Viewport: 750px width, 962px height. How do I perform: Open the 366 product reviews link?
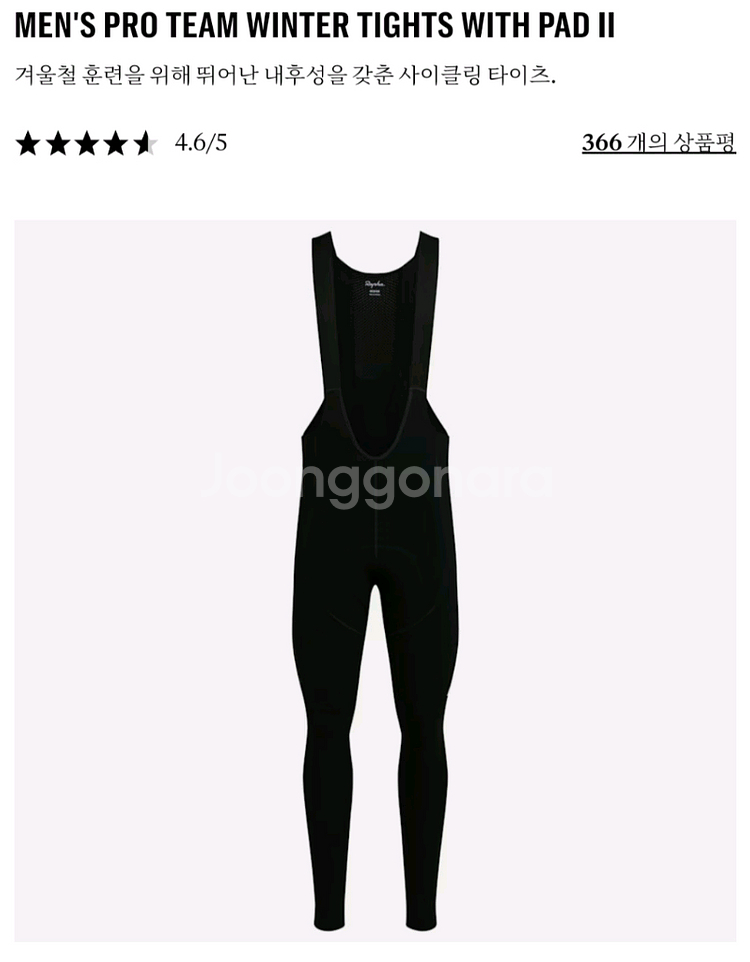tap(658, 143)
